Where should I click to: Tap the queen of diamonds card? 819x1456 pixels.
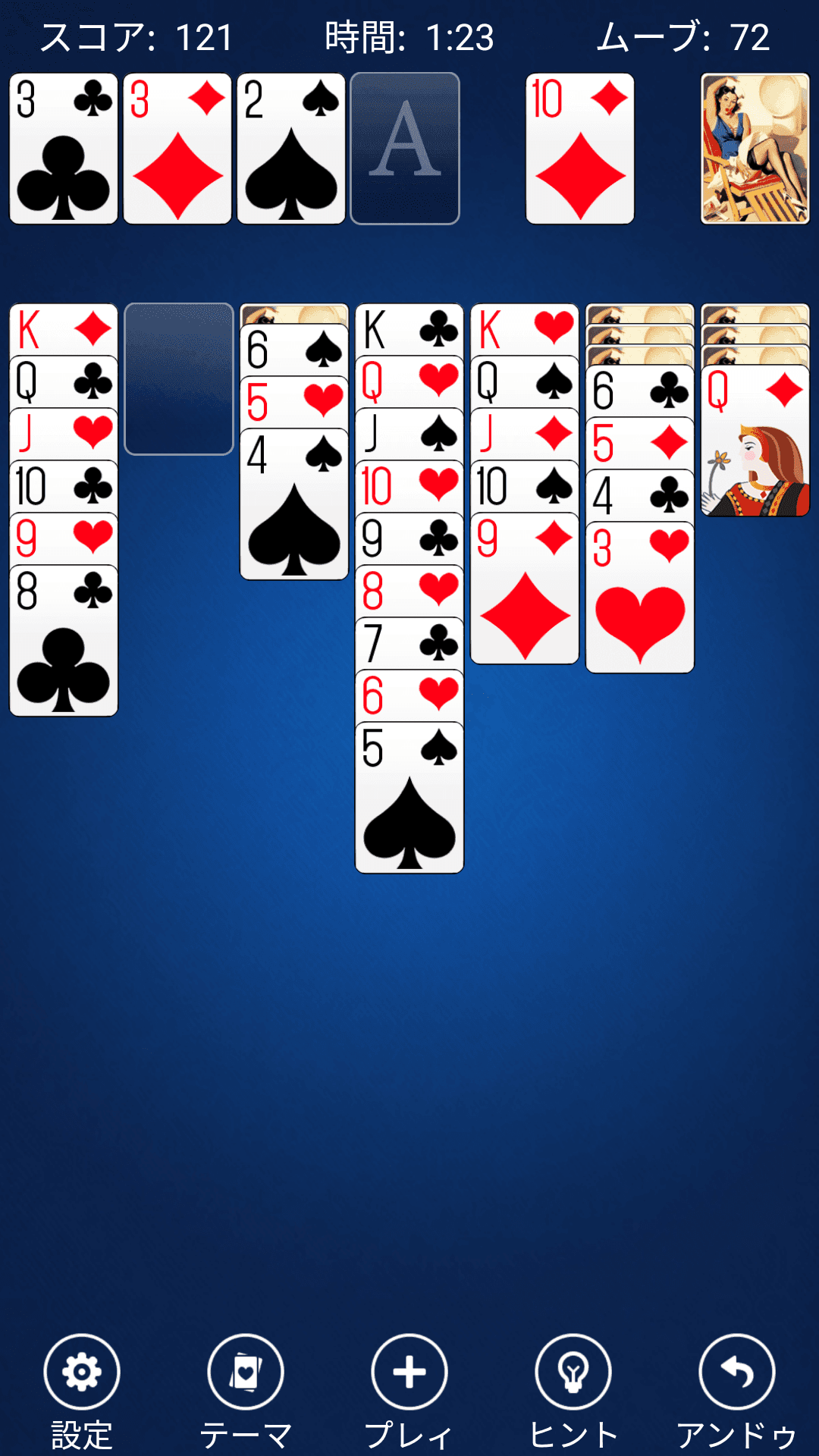(755, 441)
